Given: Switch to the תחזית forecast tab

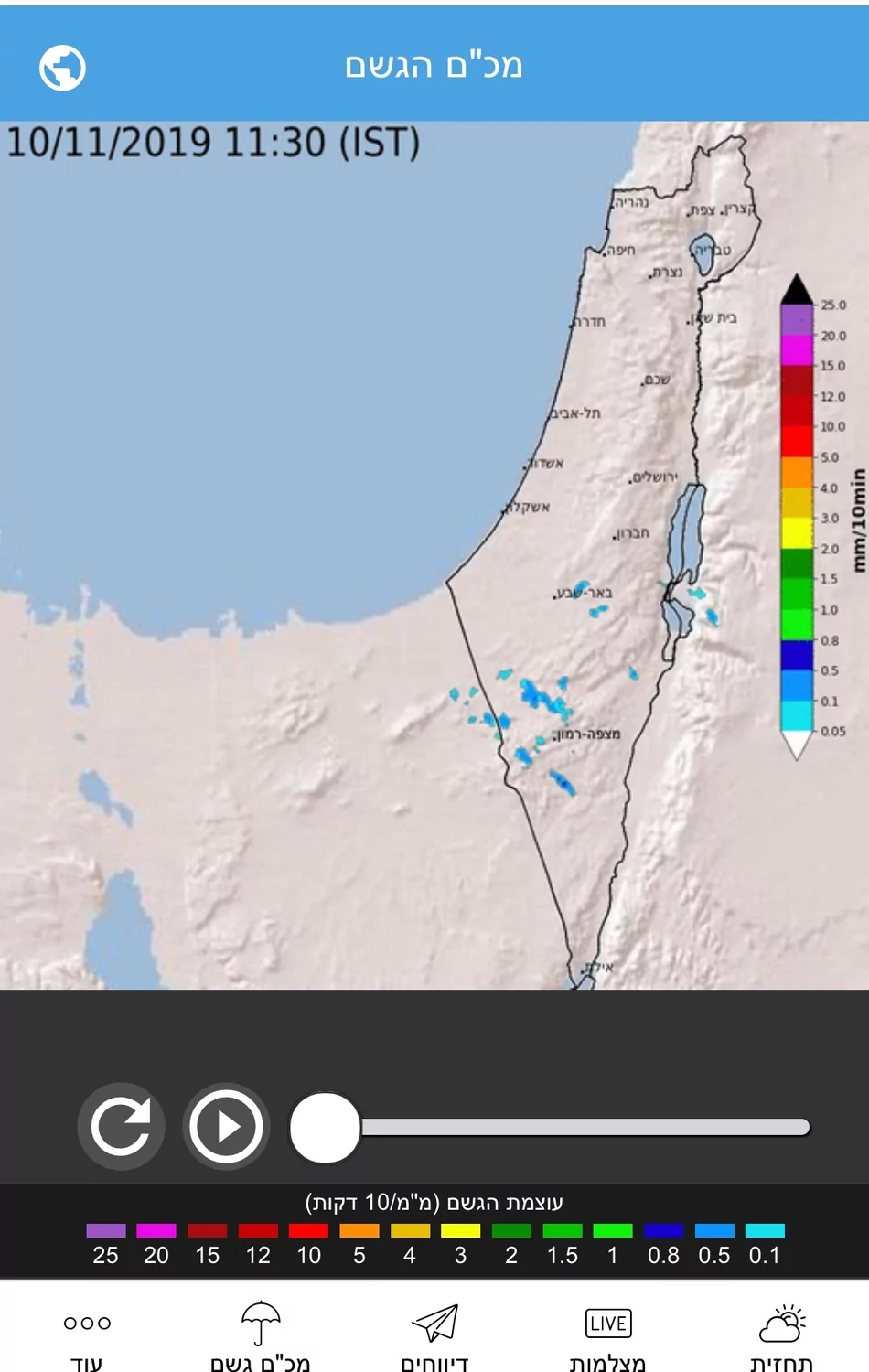Looking at the screenshot, I should tap(781, 1335).
